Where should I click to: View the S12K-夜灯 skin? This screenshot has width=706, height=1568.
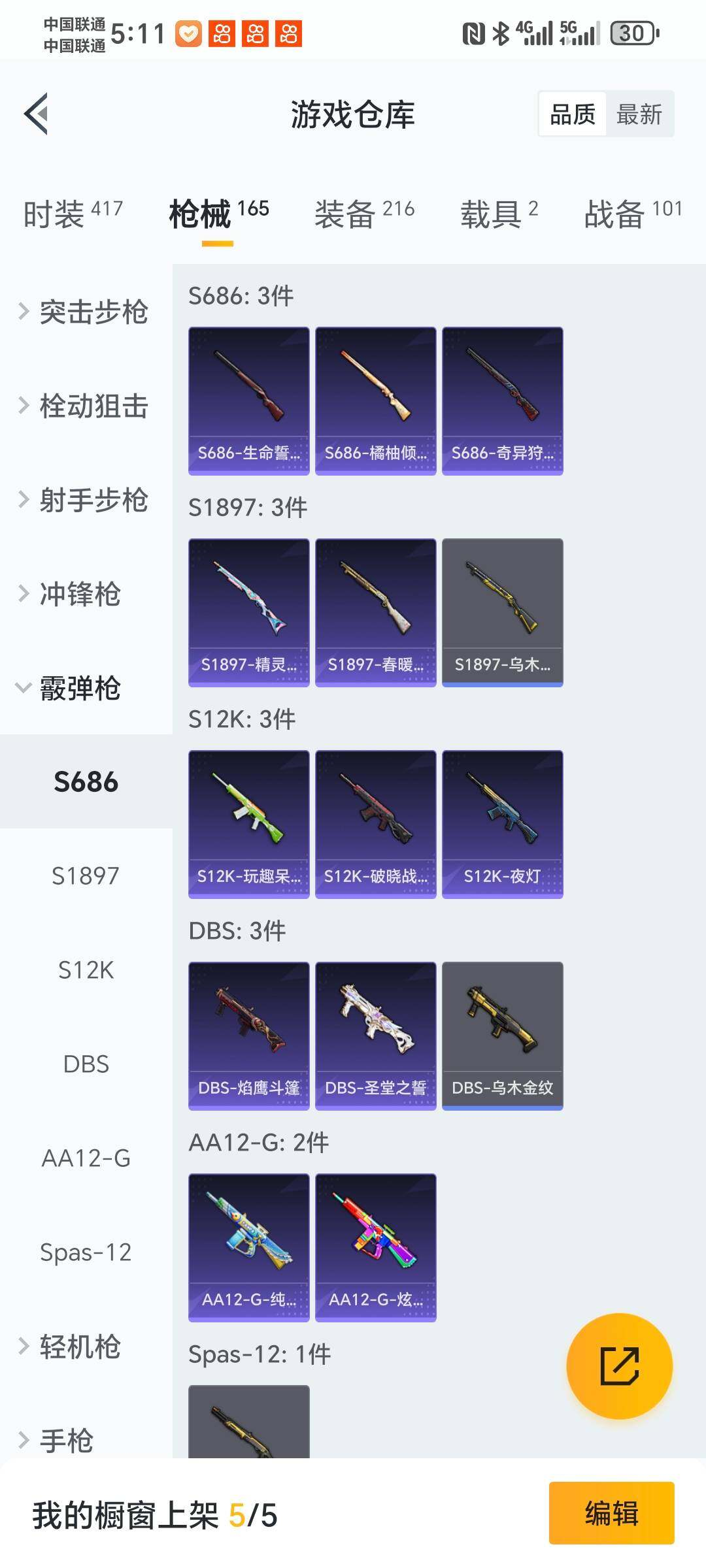(502, 824)
